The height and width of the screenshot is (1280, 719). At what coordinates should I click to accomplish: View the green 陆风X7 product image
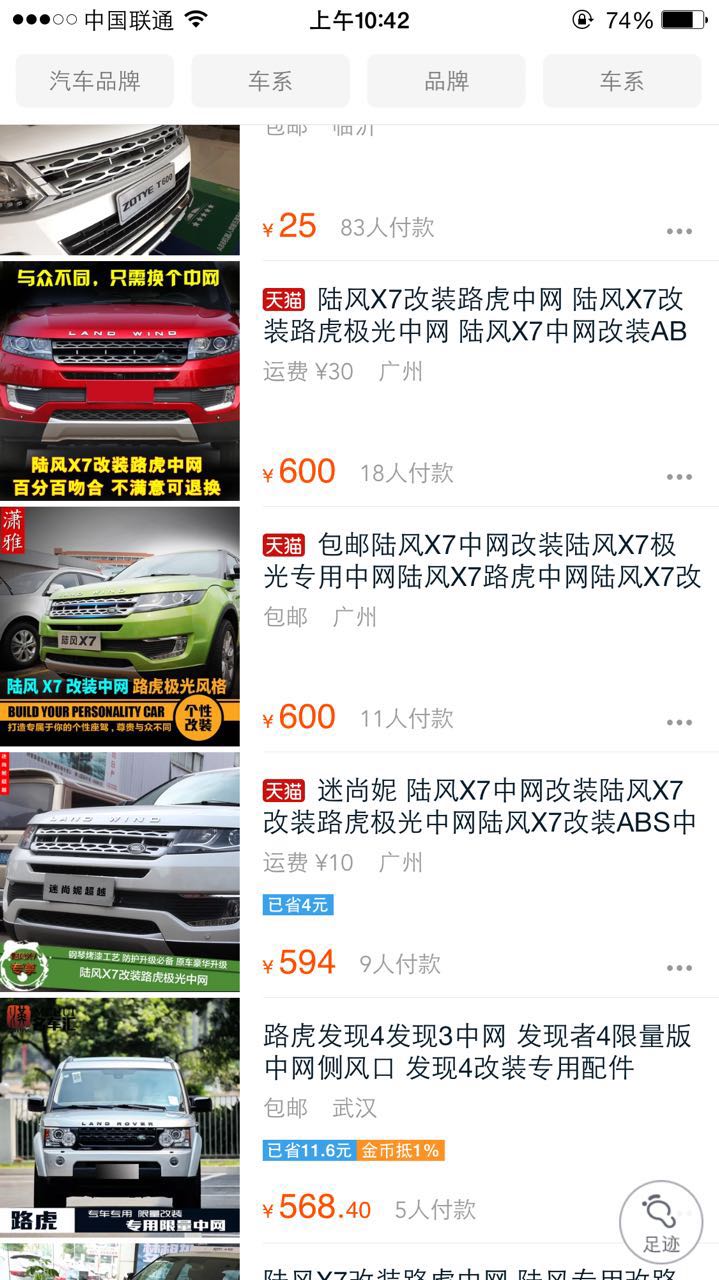(x=120, y=627)
